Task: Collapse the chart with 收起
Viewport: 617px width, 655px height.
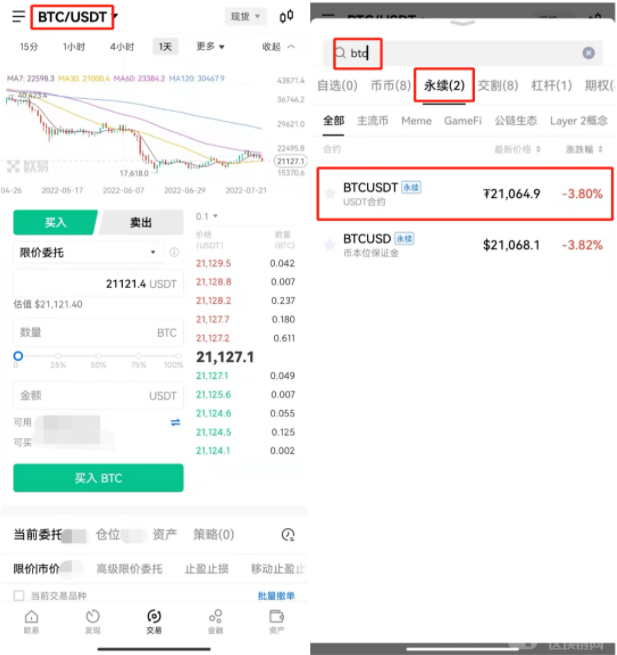Action: [277, 47]
